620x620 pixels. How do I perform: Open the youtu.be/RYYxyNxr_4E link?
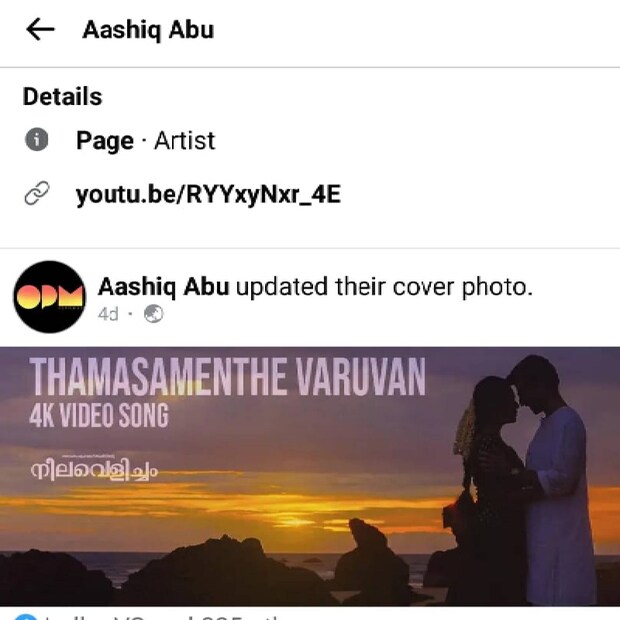(208, 194)
